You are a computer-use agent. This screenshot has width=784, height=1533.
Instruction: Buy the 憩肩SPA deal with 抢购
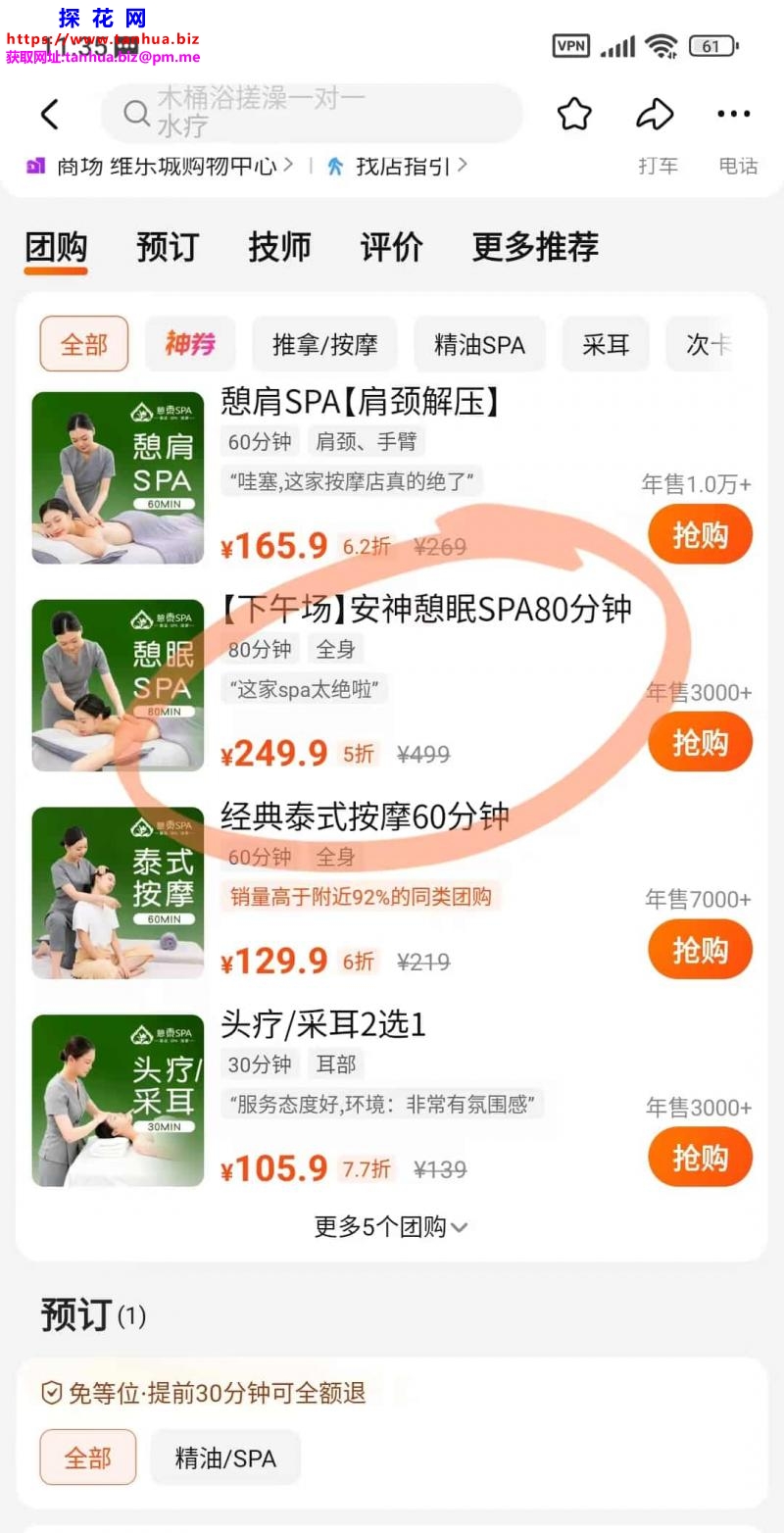point(700,535)
